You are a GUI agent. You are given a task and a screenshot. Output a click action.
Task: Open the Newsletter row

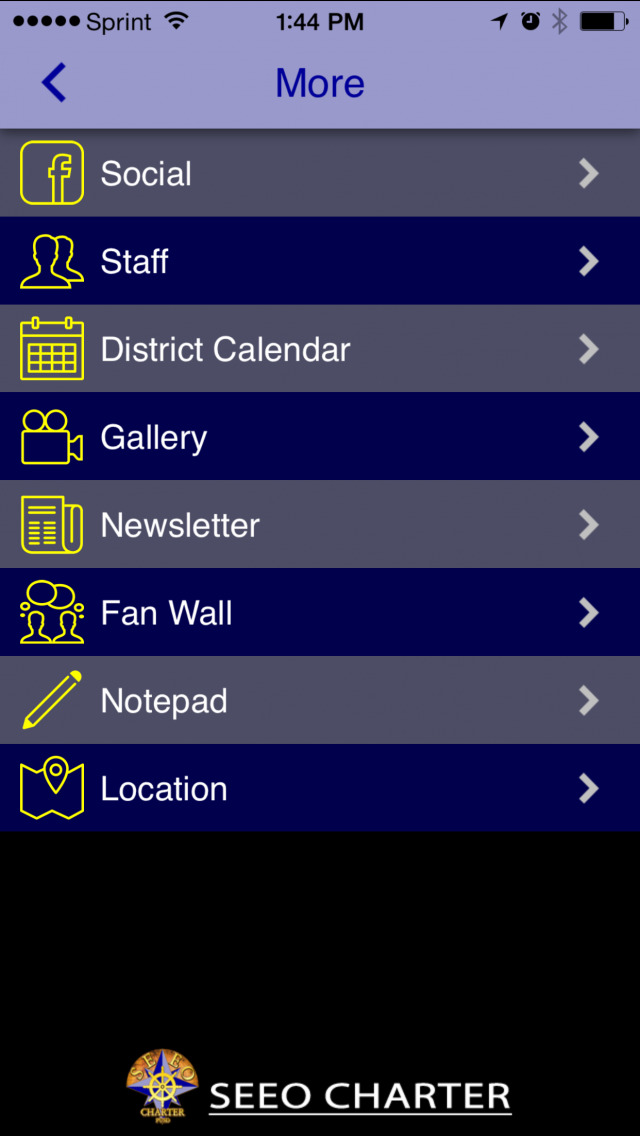pyautogui.click(x=320, y=525)
